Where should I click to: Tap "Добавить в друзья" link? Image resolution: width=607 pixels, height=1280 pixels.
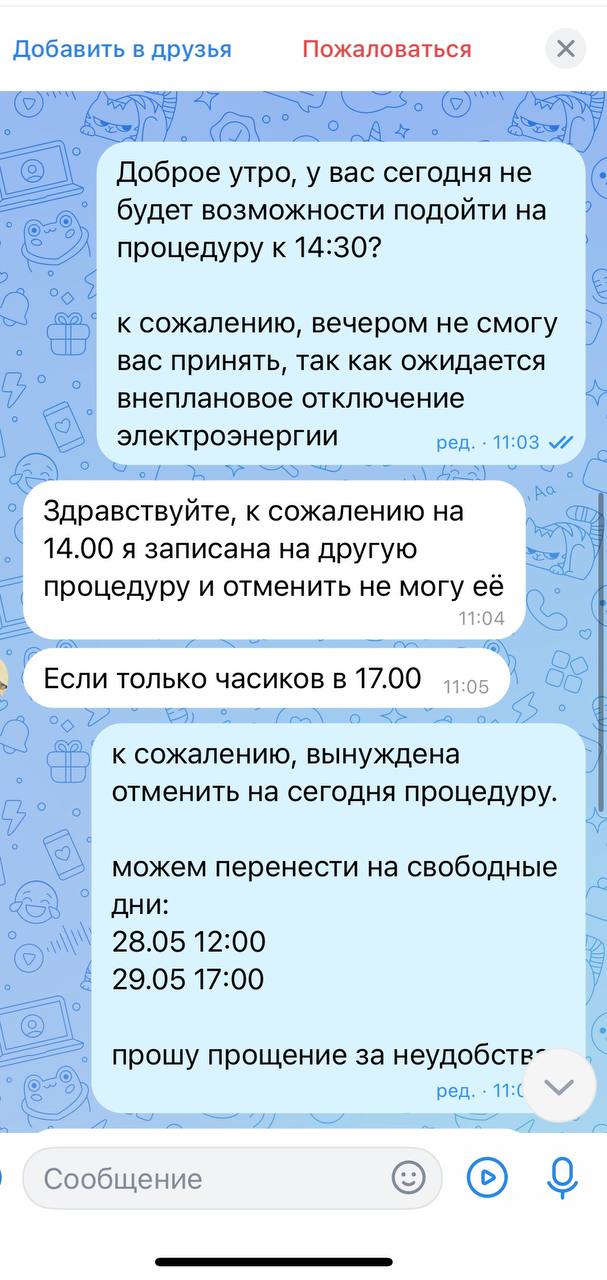click(x=122, y=49)
